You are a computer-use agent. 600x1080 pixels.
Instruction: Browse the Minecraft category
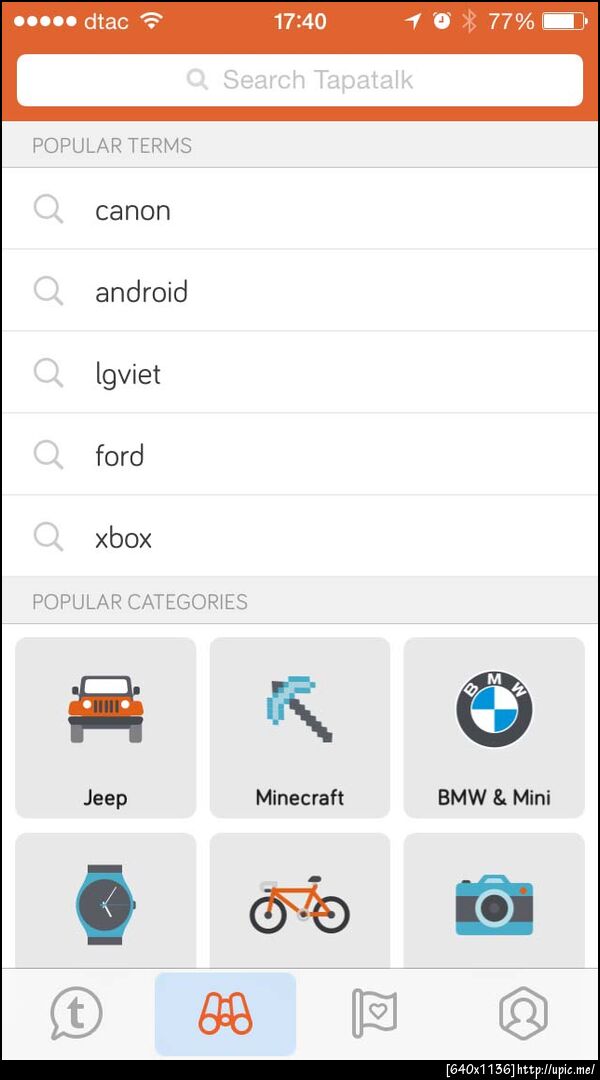[299, 727]
